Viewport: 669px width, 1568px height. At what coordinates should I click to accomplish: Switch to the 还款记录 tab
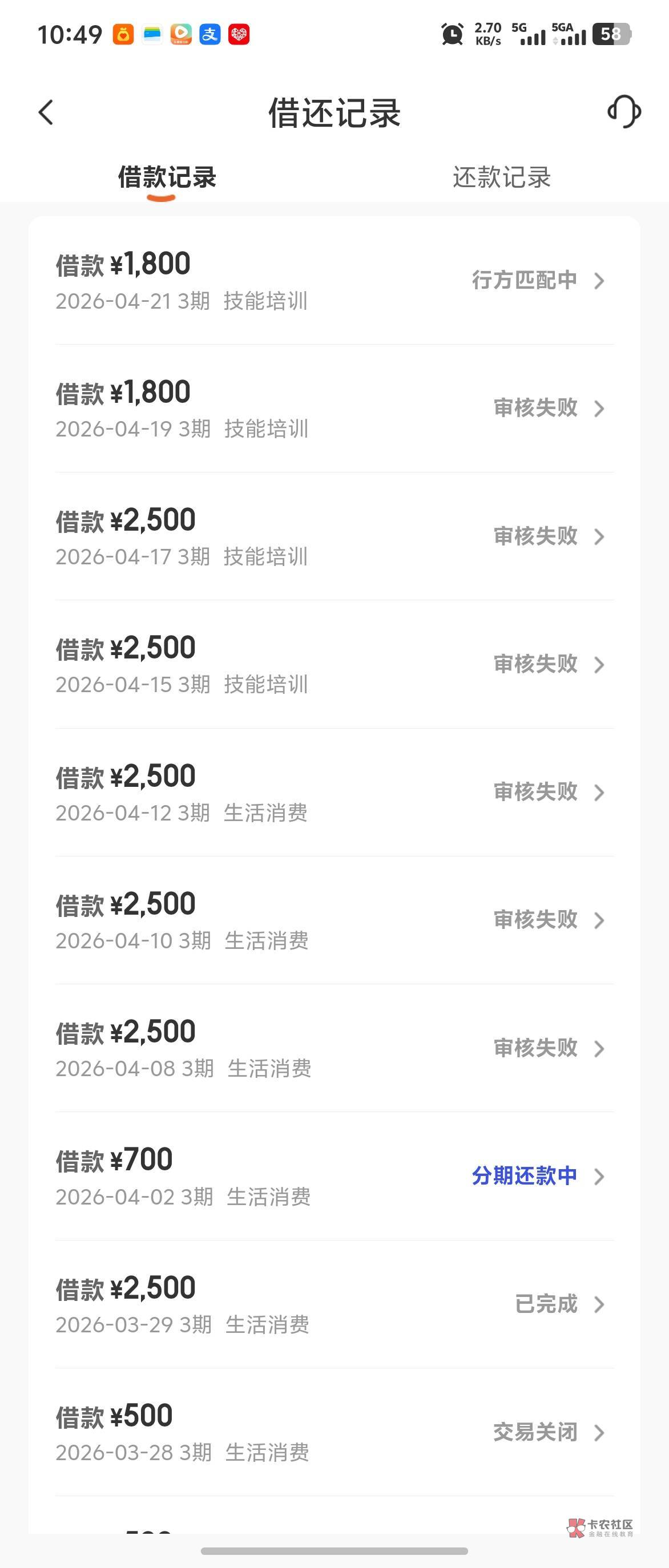pos(502,177)
